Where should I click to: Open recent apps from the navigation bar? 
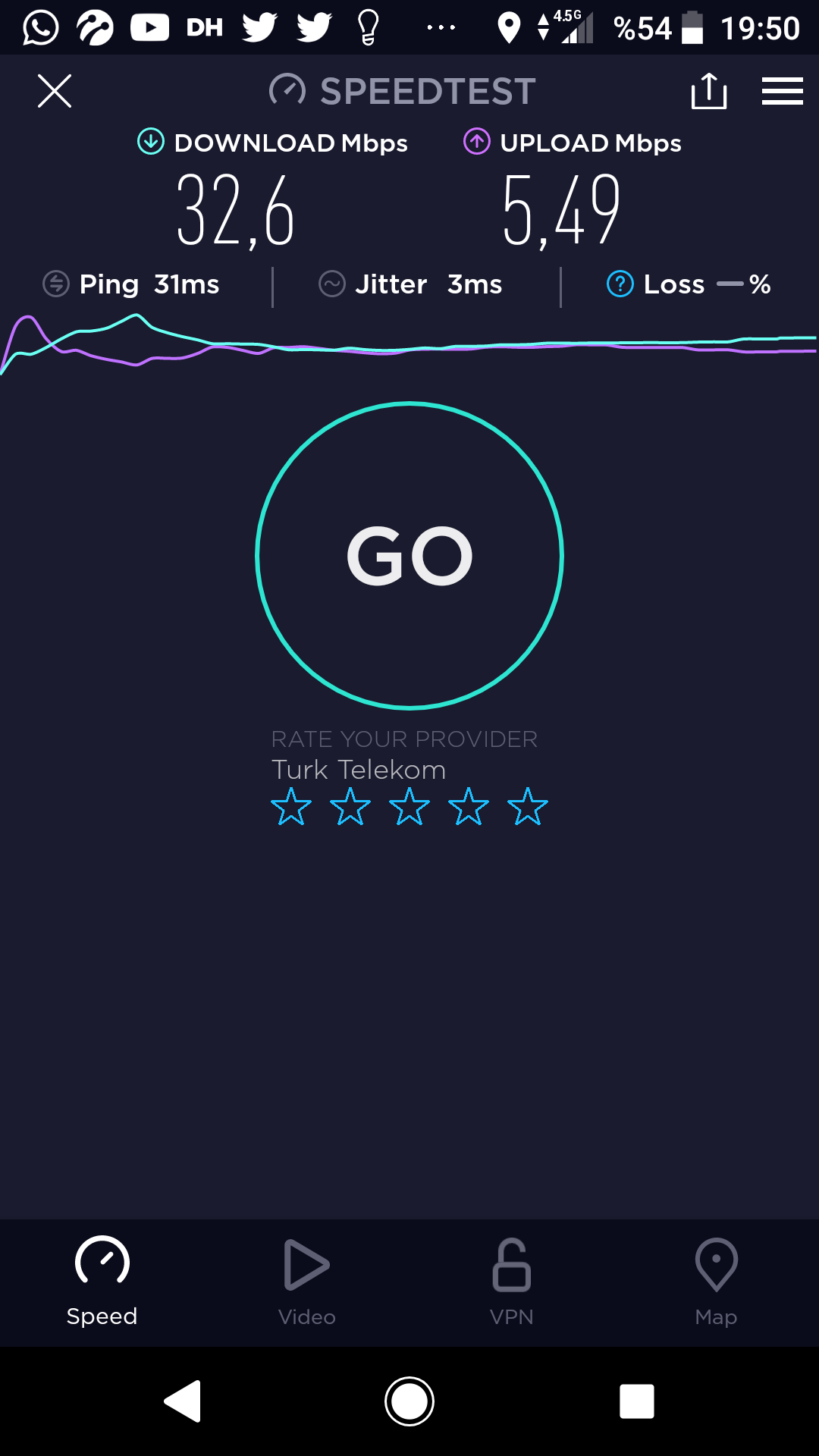coord(637,1401)
